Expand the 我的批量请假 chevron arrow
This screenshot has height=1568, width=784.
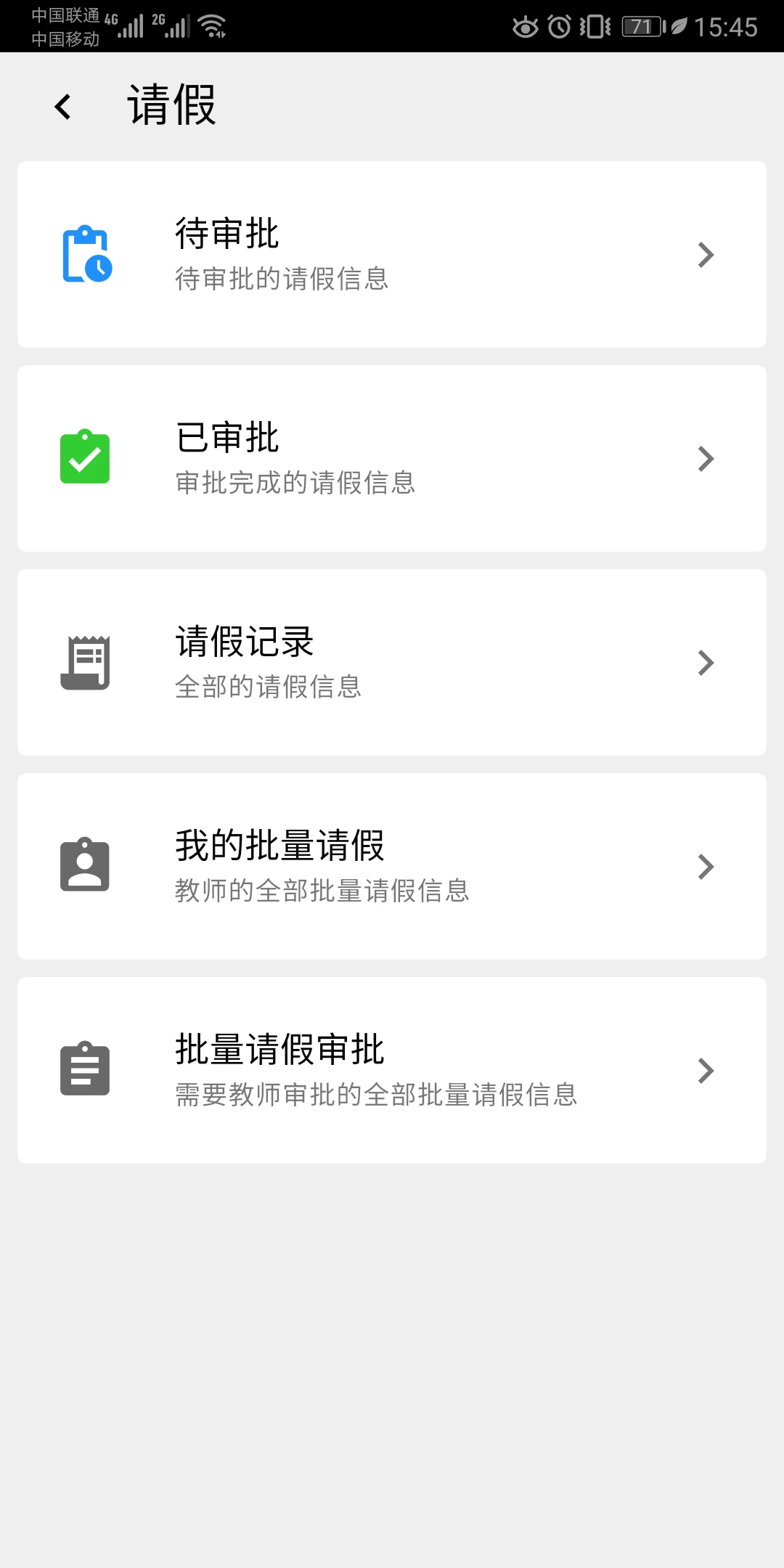click(x=704, y=866)
